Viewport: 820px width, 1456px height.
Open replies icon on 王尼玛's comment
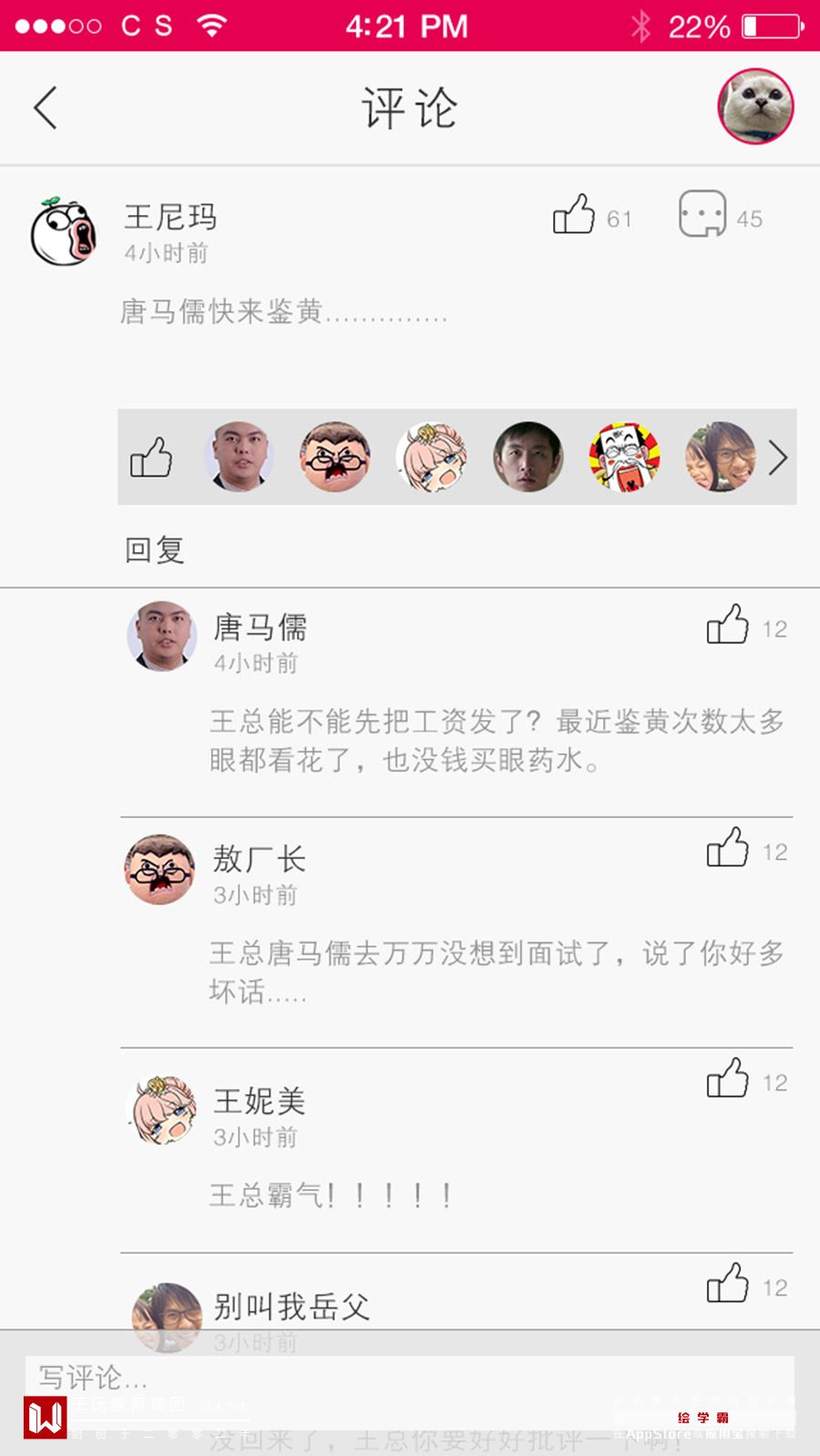(x=702, y=215)
